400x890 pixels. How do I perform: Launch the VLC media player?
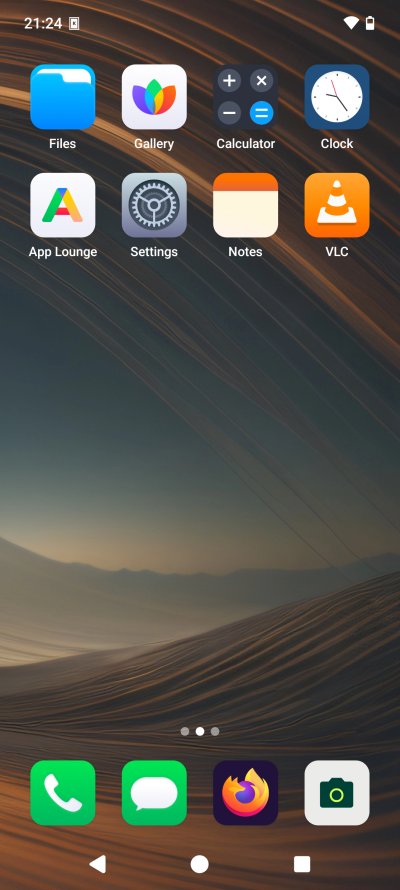click(x=337, y=205)
